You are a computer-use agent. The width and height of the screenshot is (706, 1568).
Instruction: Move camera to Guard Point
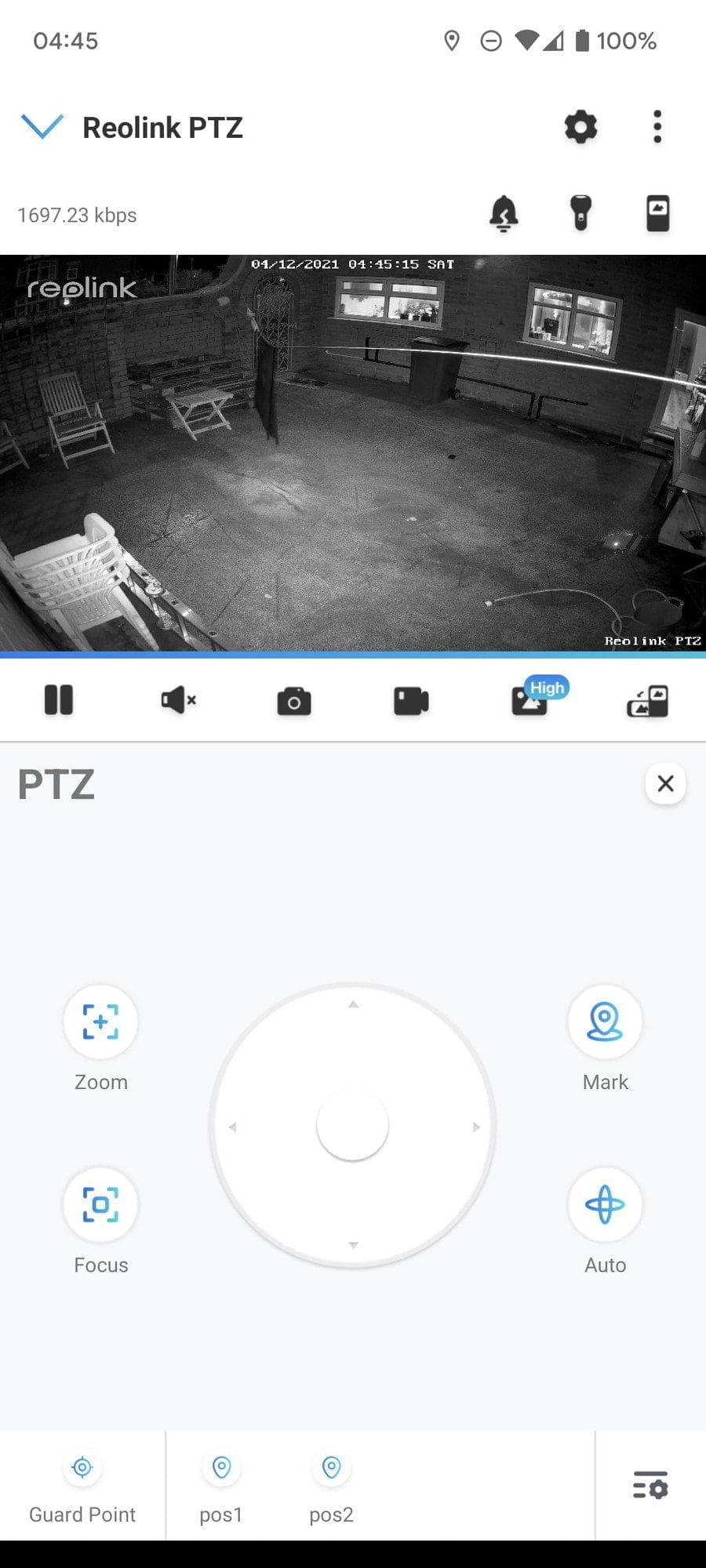click(x=82, y=1485)
